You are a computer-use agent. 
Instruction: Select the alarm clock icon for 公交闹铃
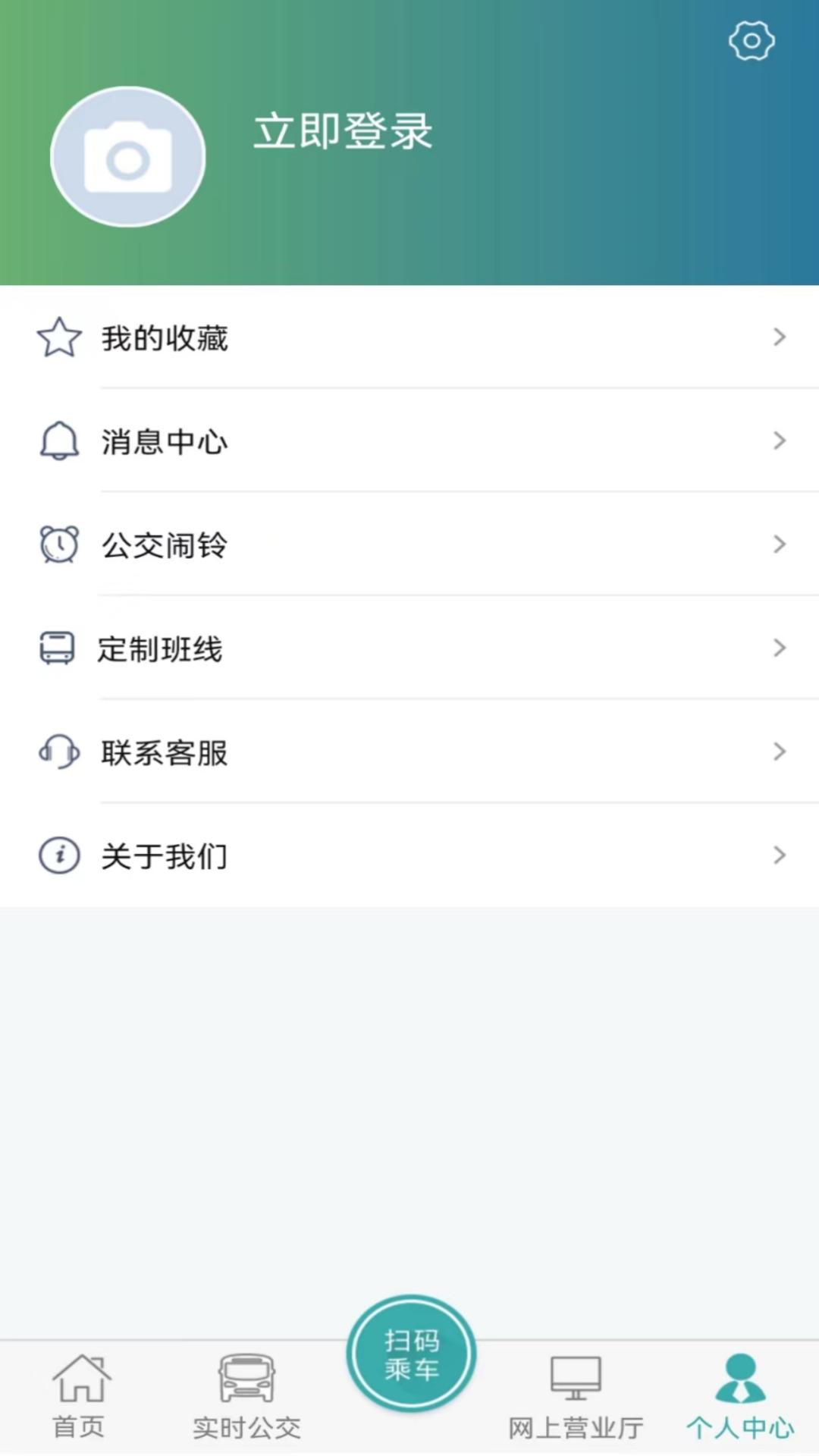pos(59,544)
